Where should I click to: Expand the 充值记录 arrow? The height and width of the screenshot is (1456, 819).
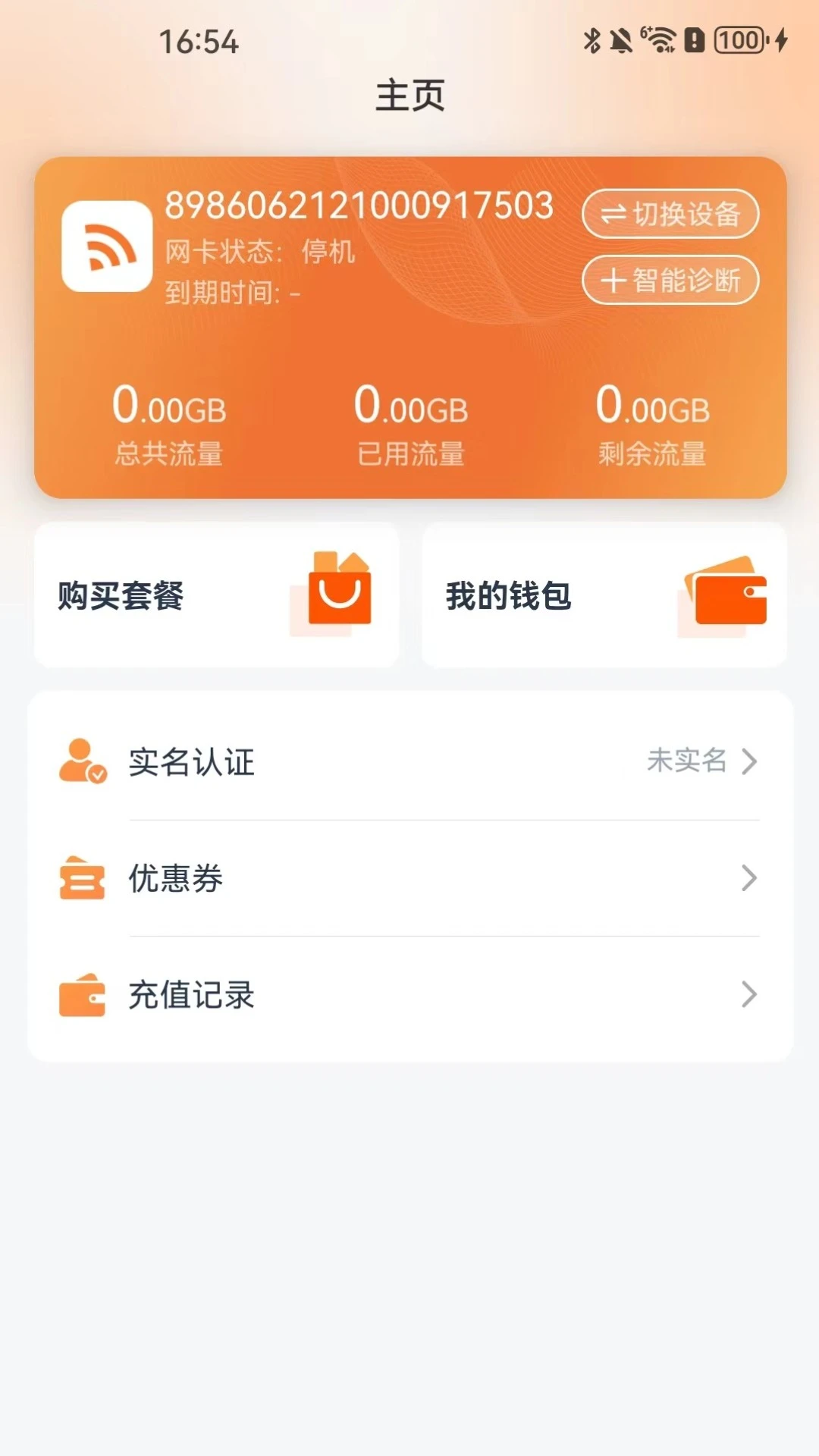pyautogui.click(x=750, y=995)
